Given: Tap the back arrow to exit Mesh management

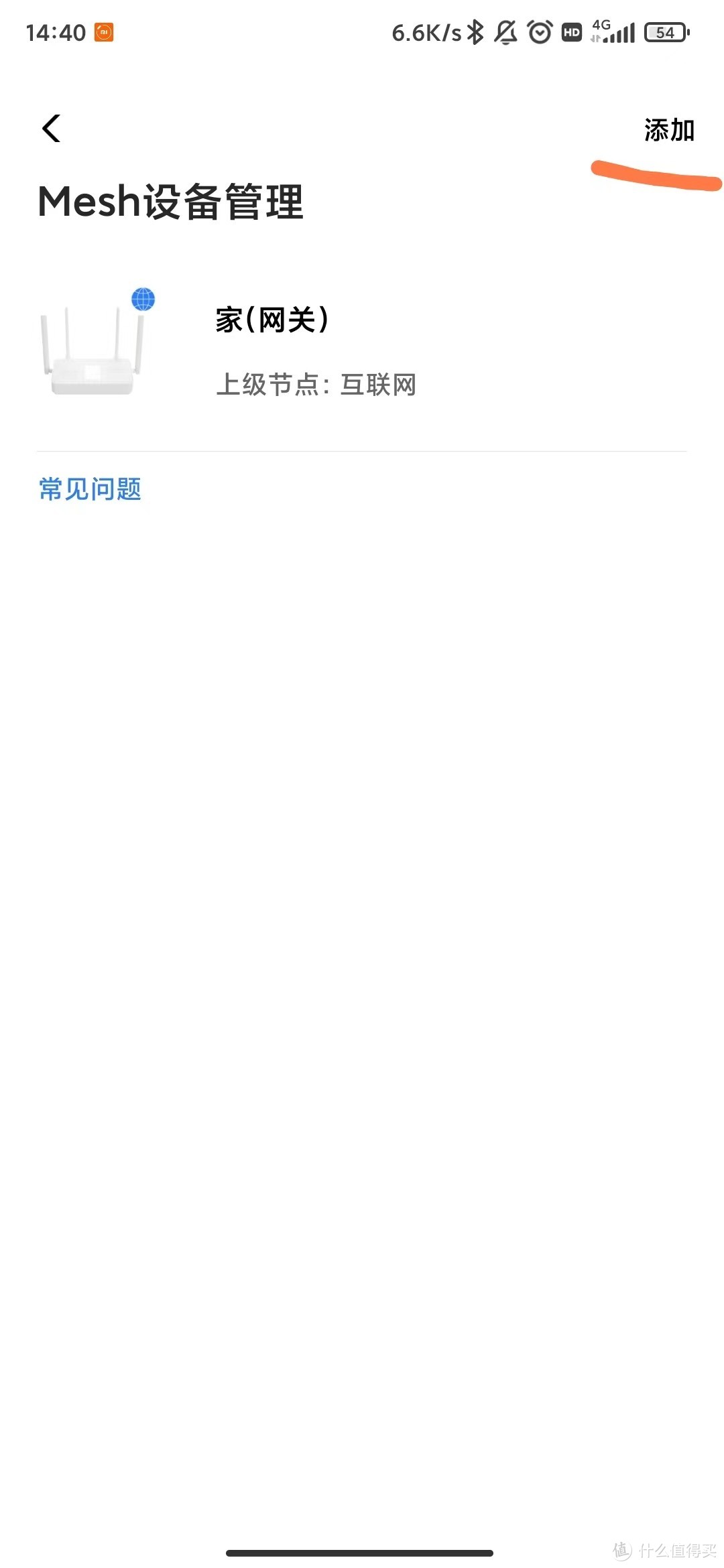Looking at the screenshot, I should [x=50, y=129].
